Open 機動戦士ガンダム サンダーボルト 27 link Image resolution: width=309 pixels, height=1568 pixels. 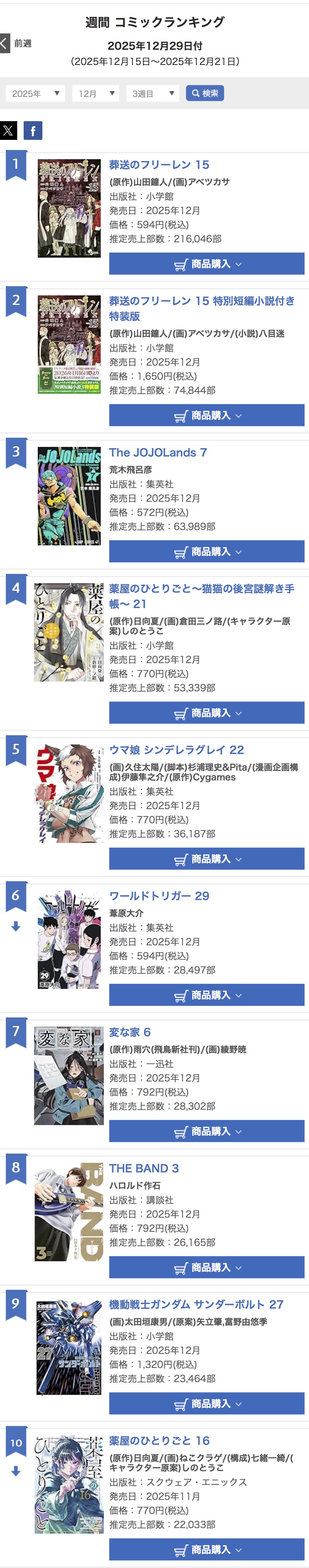coord(196,1305)
